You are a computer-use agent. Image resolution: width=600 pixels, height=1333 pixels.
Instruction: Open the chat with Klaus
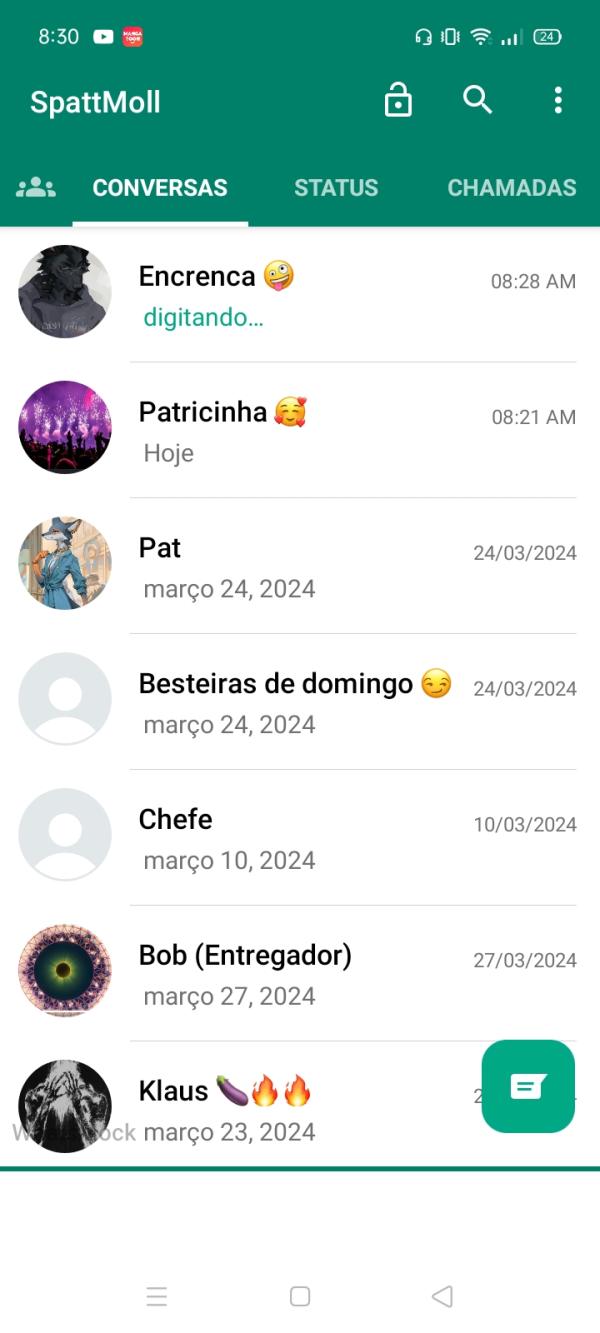(300, 1108)
